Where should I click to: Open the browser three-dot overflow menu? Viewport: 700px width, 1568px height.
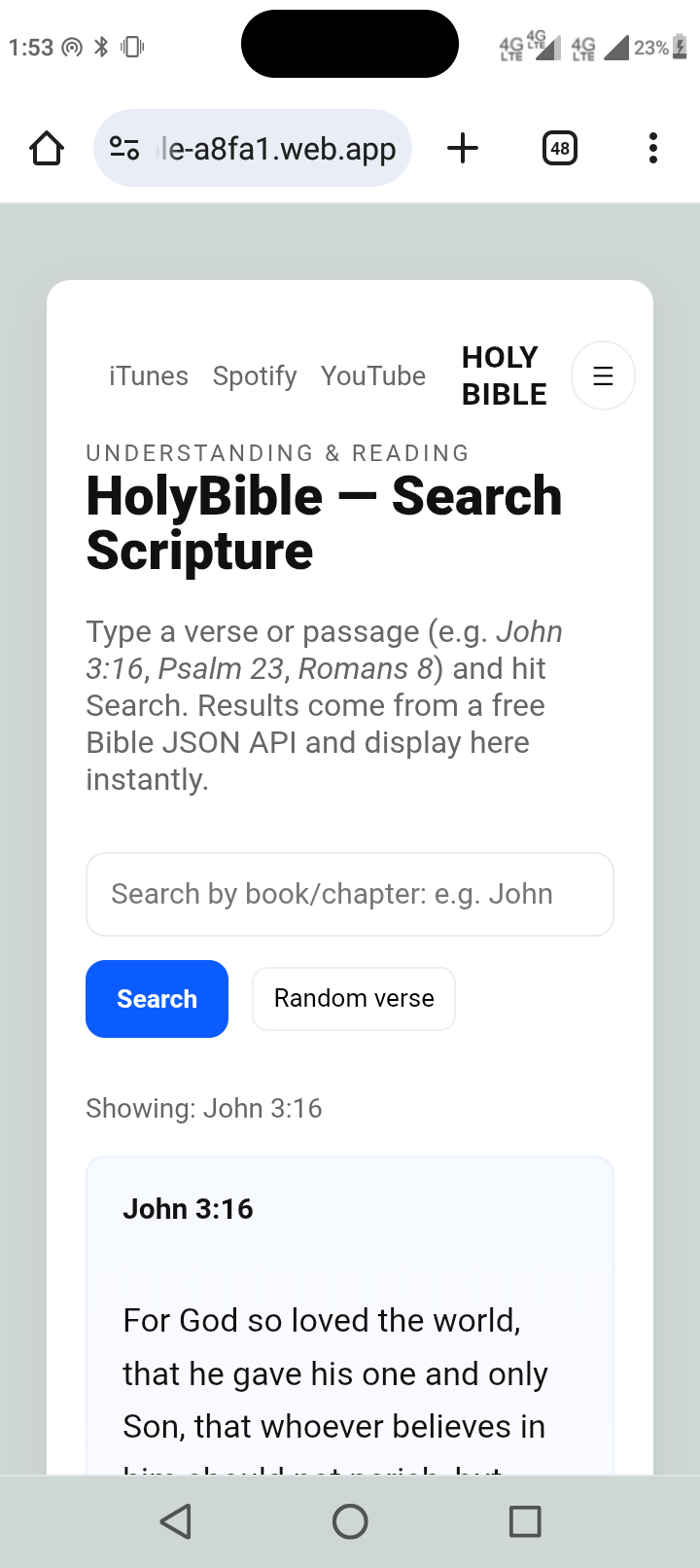pos(652,148)
